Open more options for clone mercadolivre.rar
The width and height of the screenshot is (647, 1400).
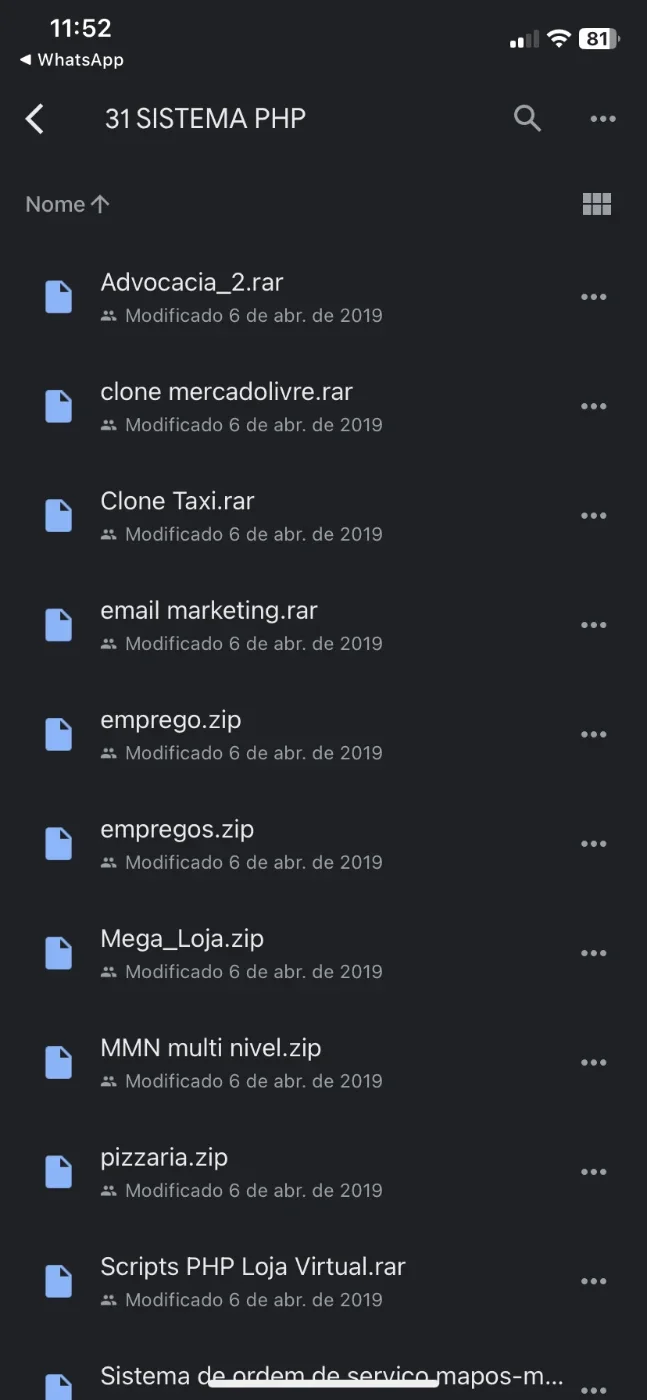[594, 407]
